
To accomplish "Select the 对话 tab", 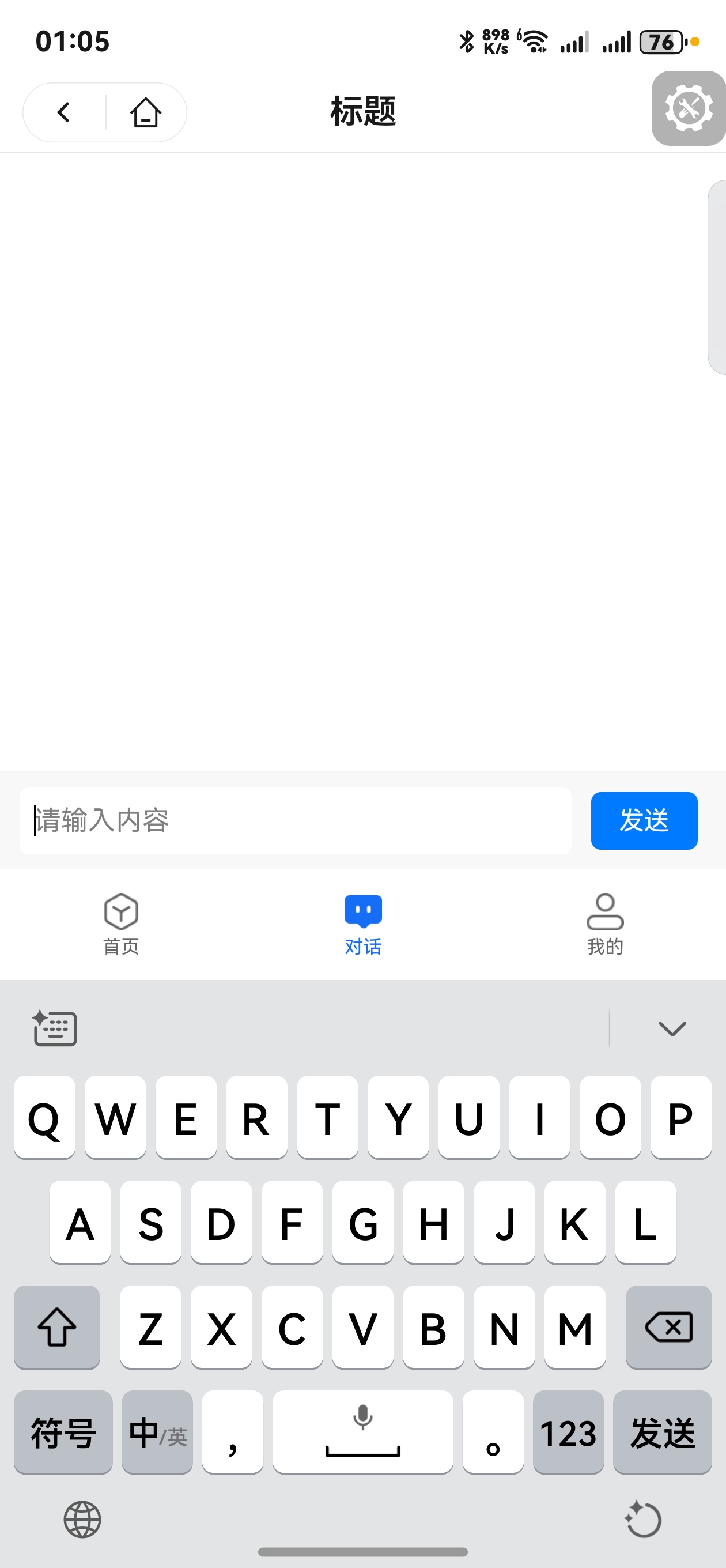I will click(x=362, y=924).
